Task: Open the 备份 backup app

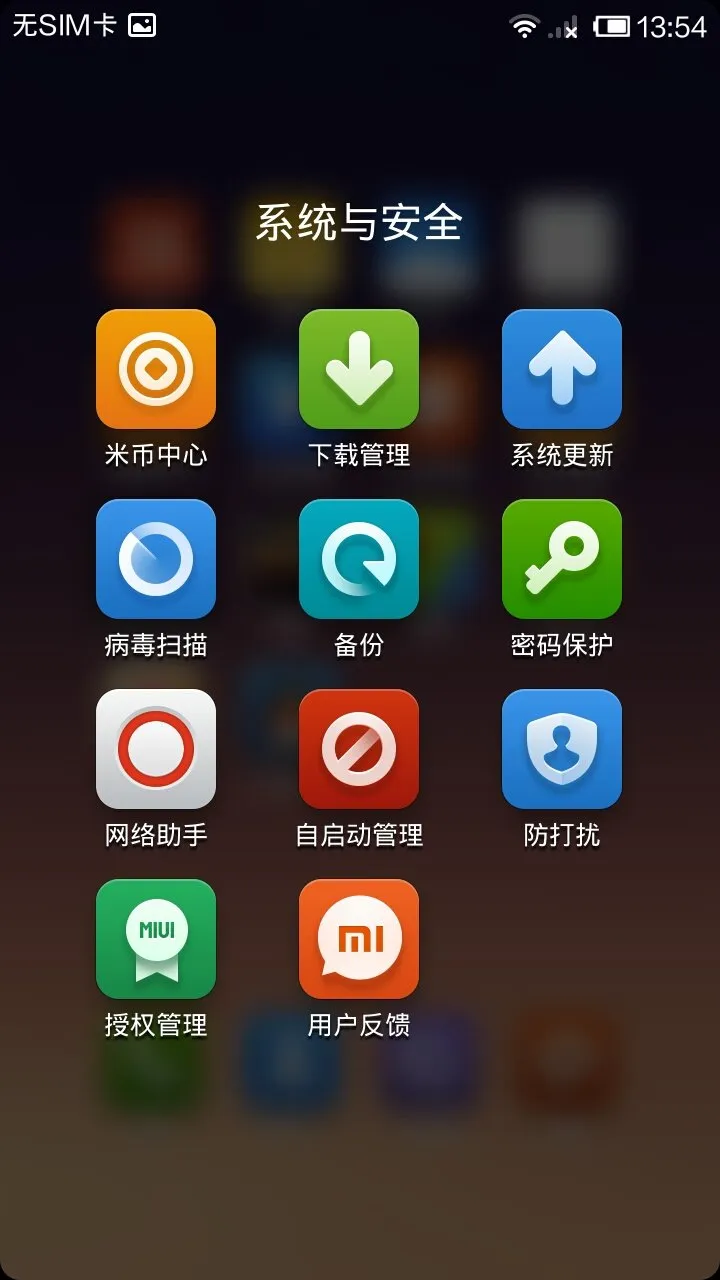Action: (x=359, y=559)
